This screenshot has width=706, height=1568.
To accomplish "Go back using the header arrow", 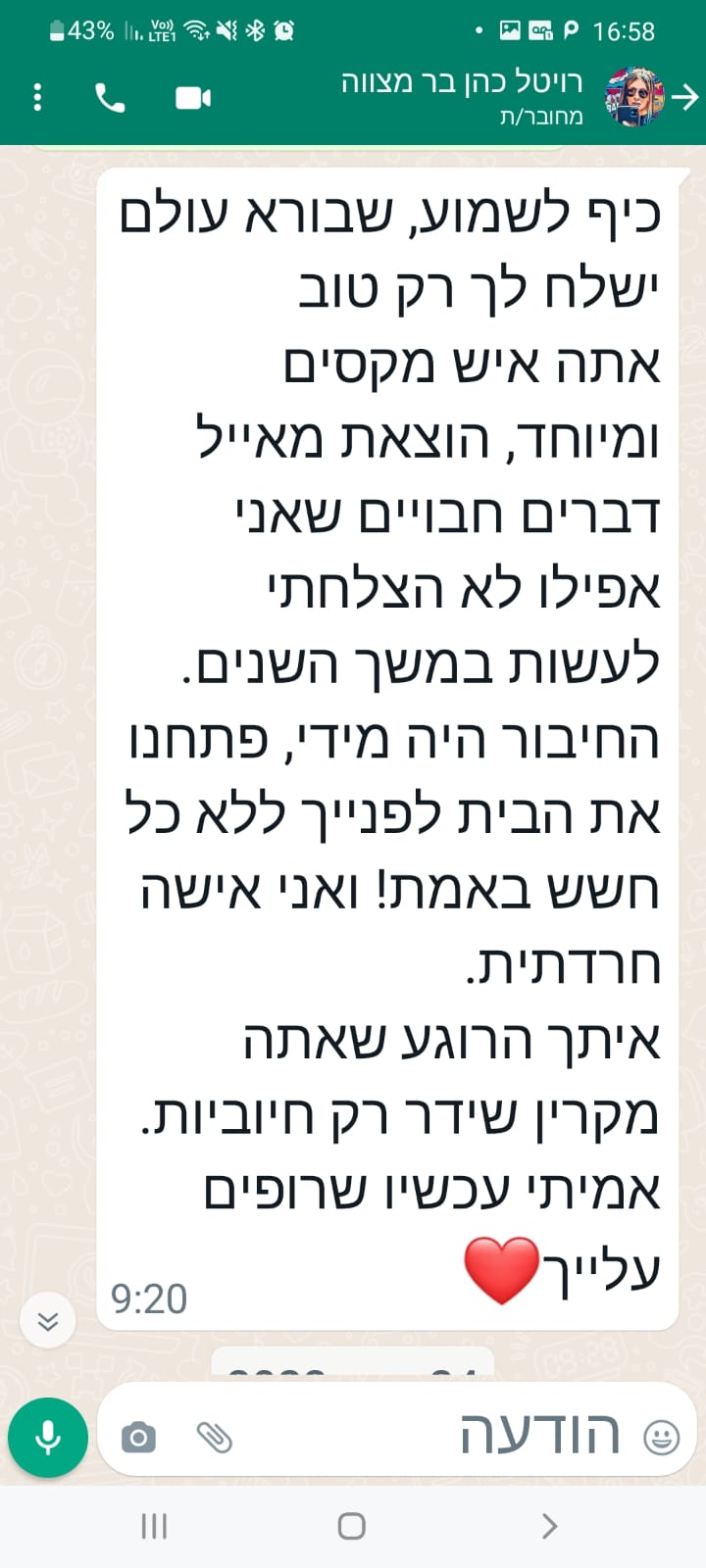I will (685, 97).
